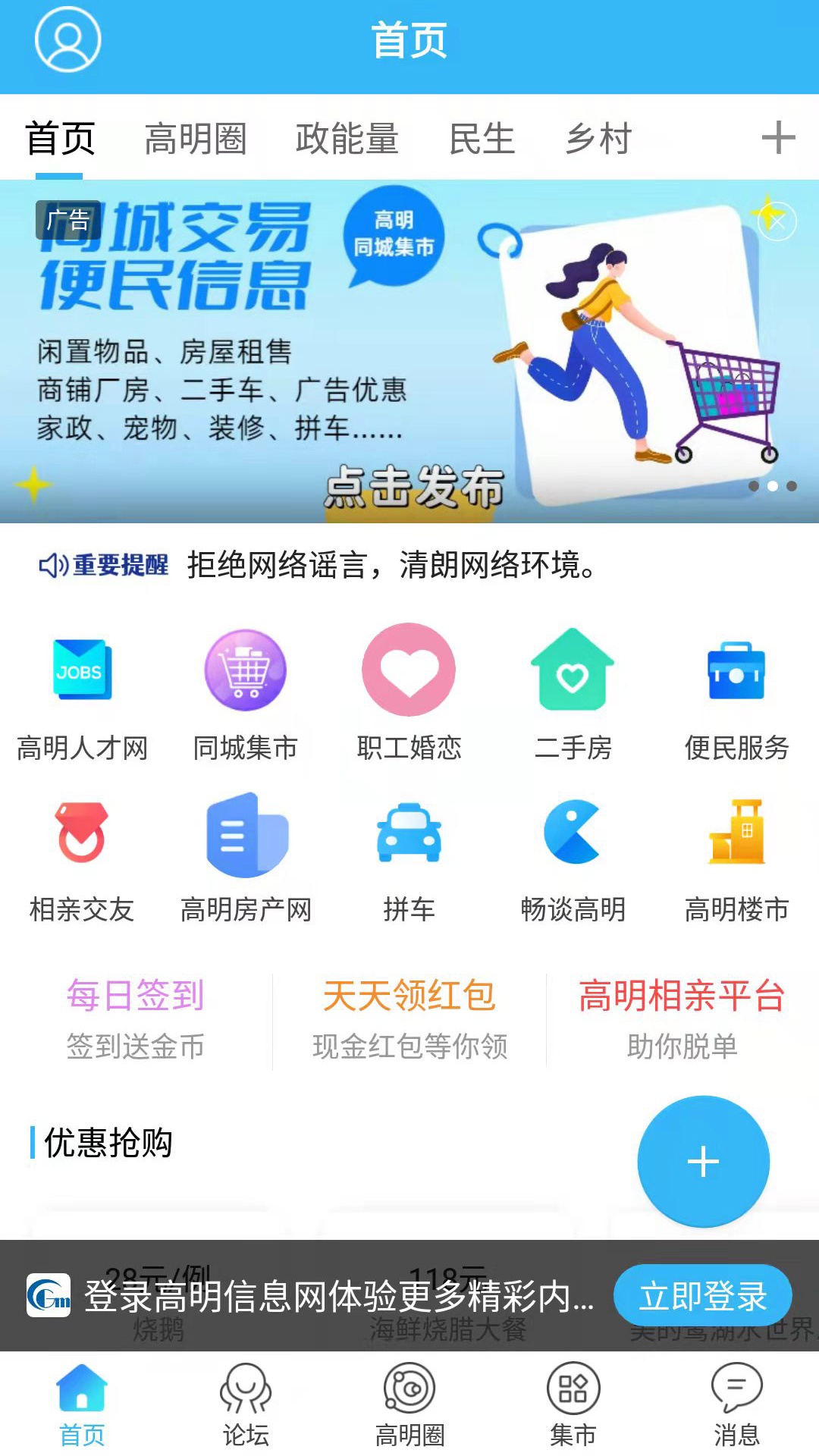This screenshot has width=819, height=1456.
Task: Open 高明楼市 building icon
Action: pos(736,838)
